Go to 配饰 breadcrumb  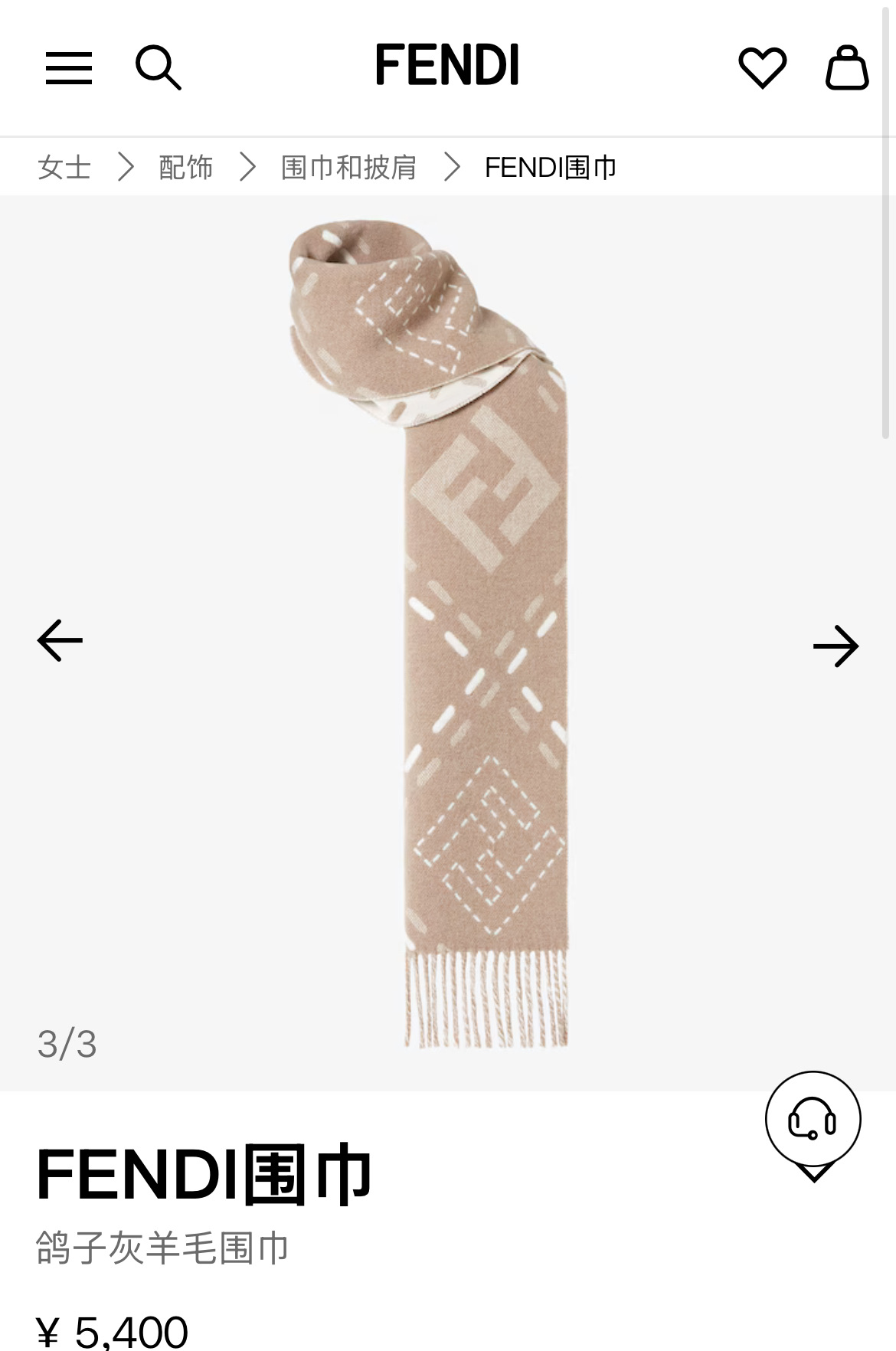click(185, 167)
